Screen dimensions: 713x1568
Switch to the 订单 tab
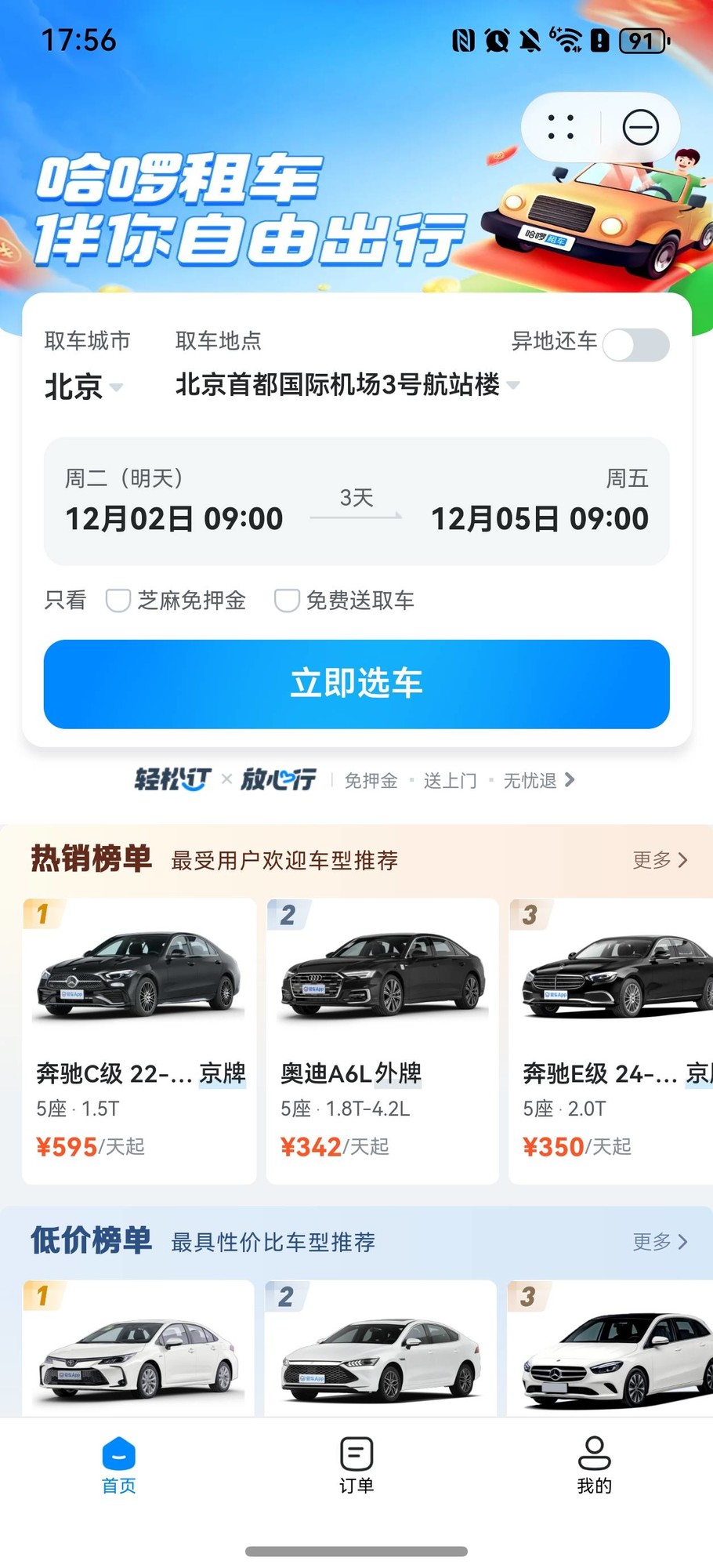coord(356,1465)
